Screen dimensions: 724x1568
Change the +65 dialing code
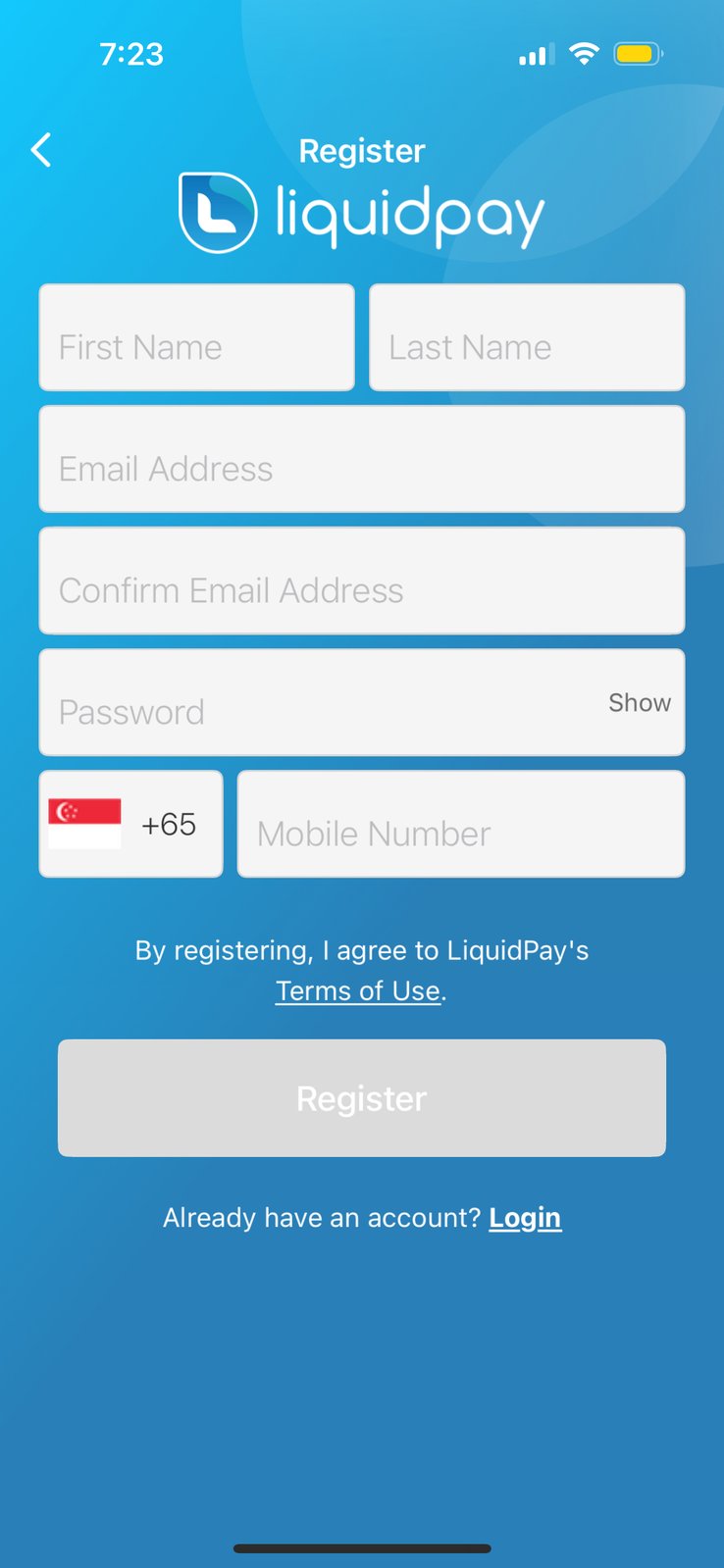pos(171,824)
